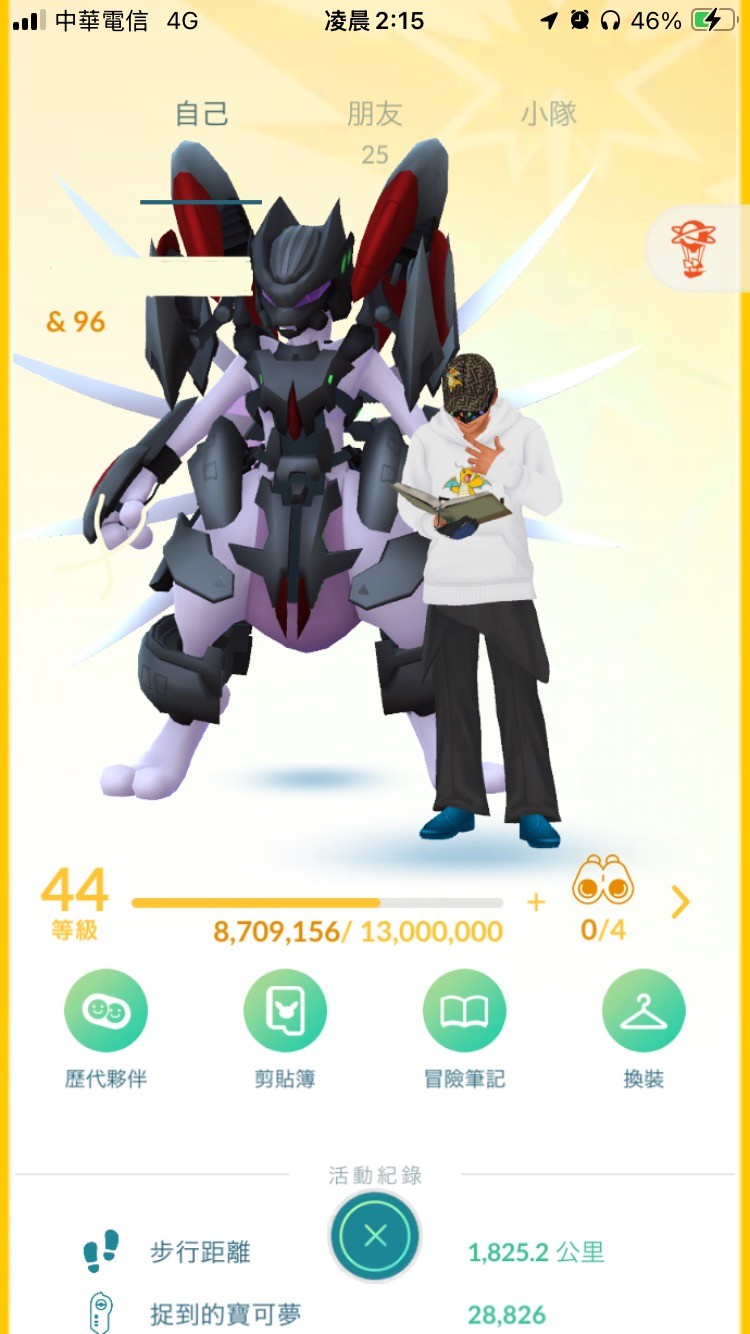
Task: Open the 剪貼簿 scrapbook
Action: click(x=285, y=1011)
